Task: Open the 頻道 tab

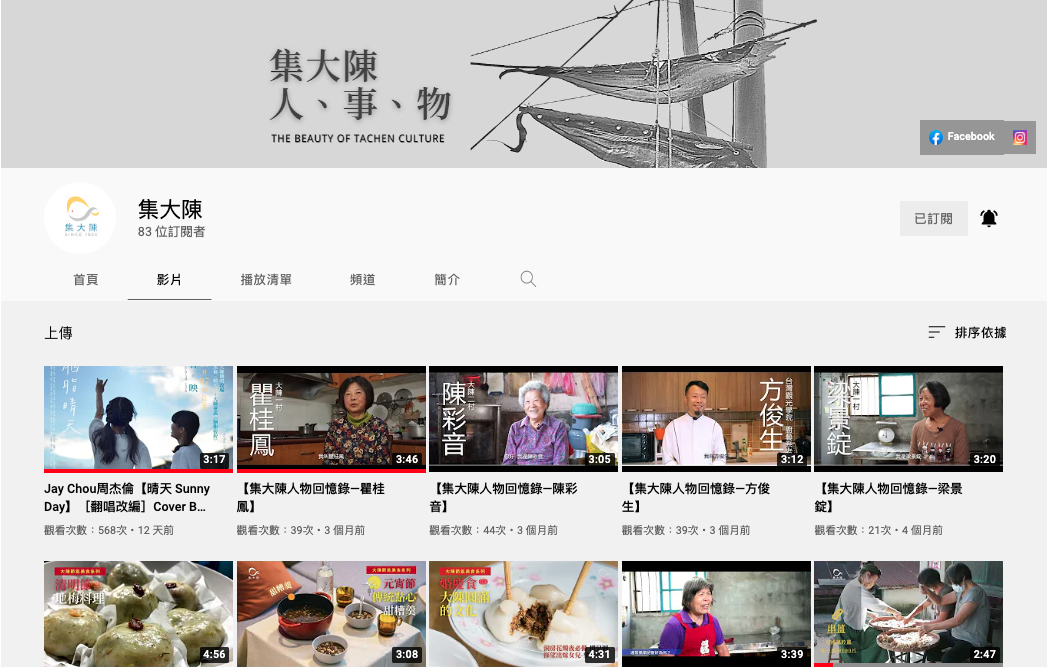Action: [362, 280]
